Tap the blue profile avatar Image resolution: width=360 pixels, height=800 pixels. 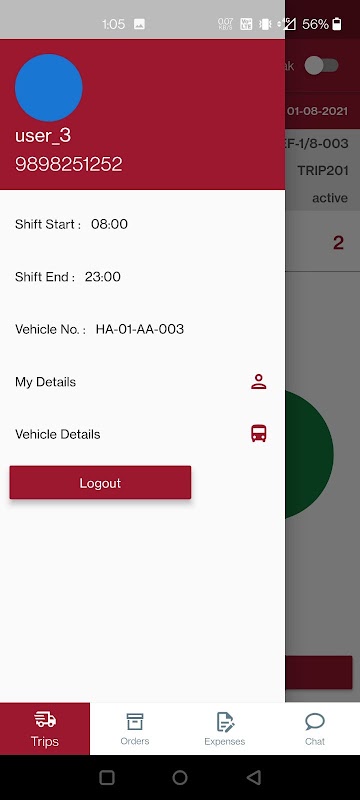48,88
